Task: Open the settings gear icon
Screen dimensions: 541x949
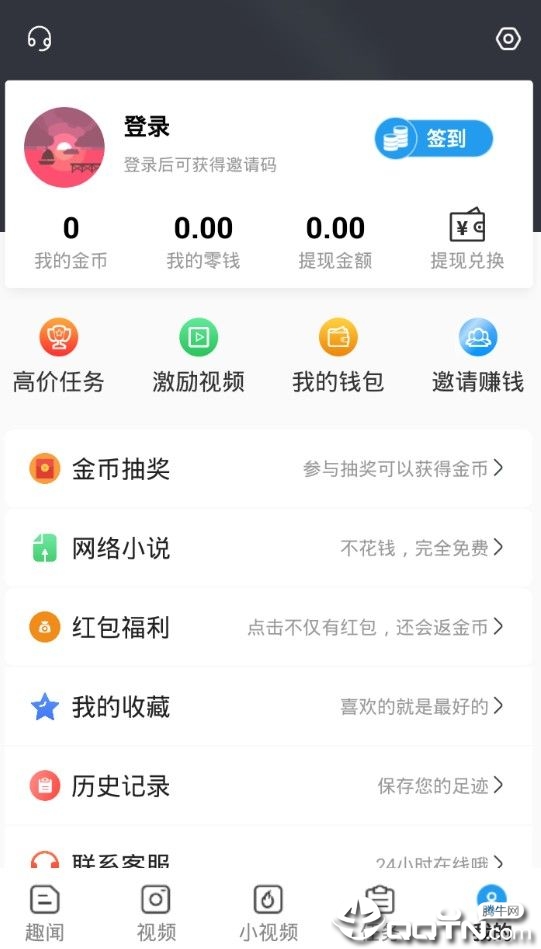Action: pos(508,39)
